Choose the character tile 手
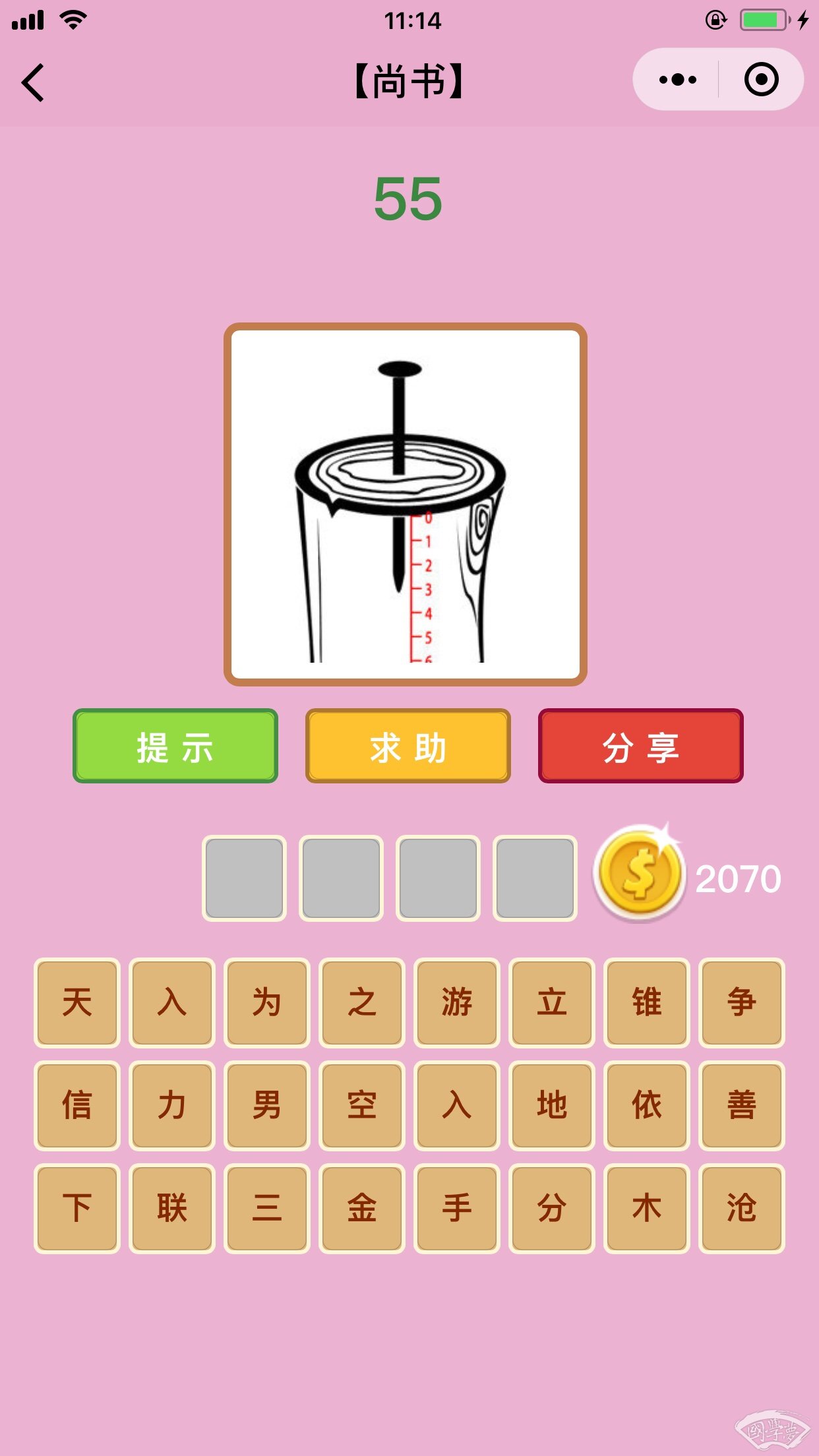The width and height of the screenshot is (819, 1456). pos(456,1208)
